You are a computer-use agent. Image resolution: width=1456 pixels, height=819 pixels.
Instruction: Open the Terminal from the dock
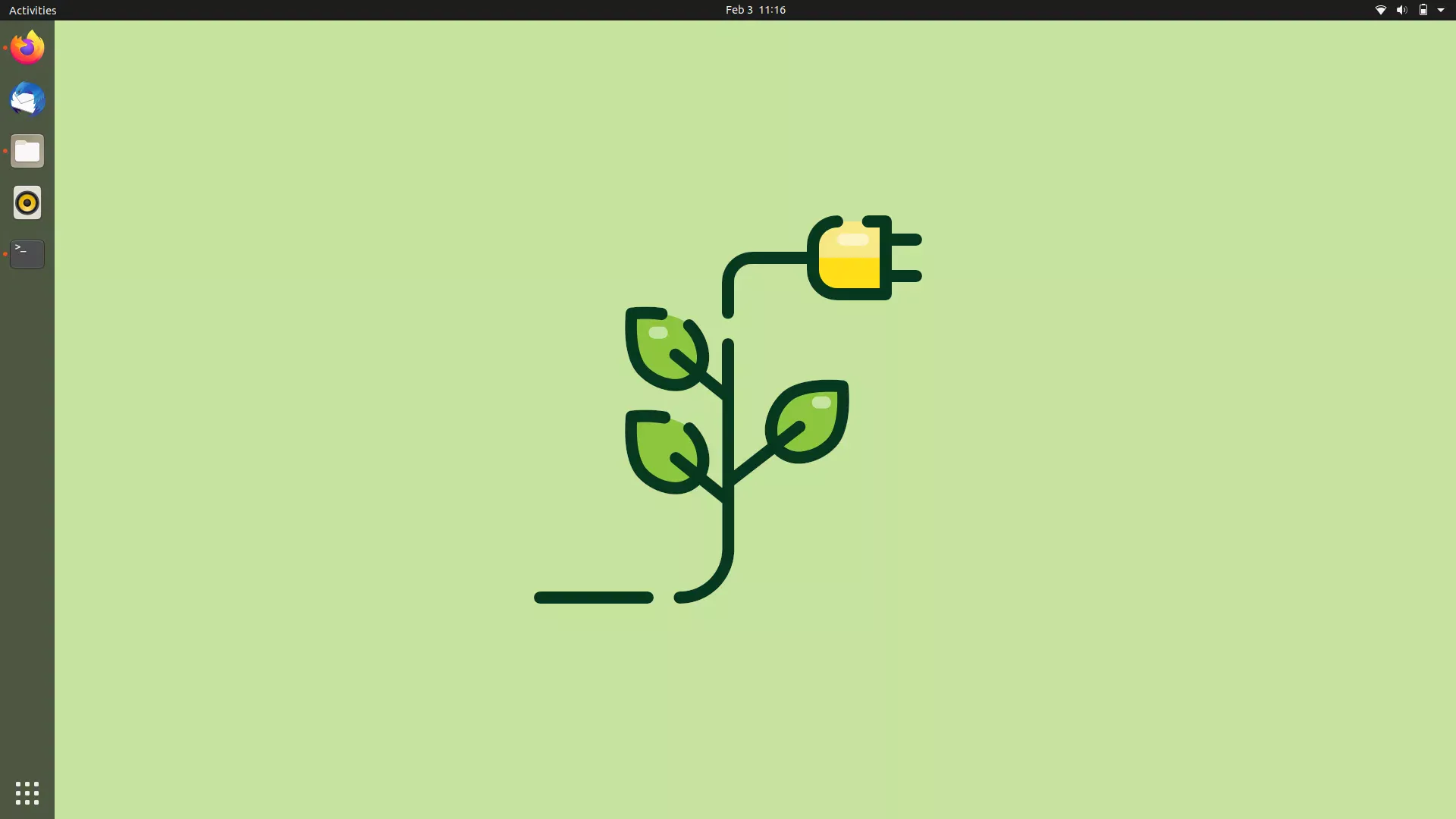[x=27, y=254]
